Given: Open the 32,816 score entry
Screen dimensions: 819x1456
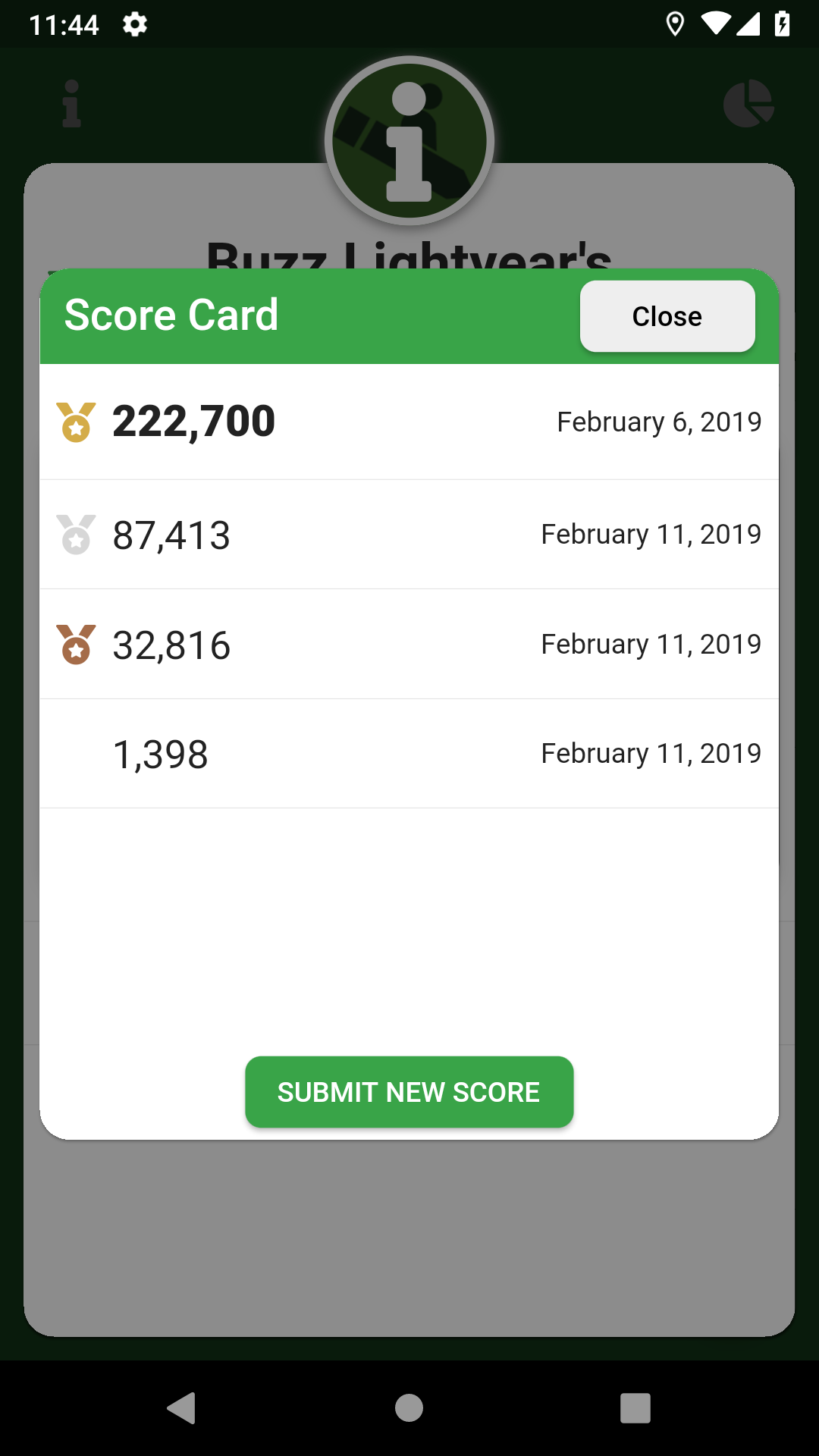Looking at the screenshot, I should click(x=409, y=645).
